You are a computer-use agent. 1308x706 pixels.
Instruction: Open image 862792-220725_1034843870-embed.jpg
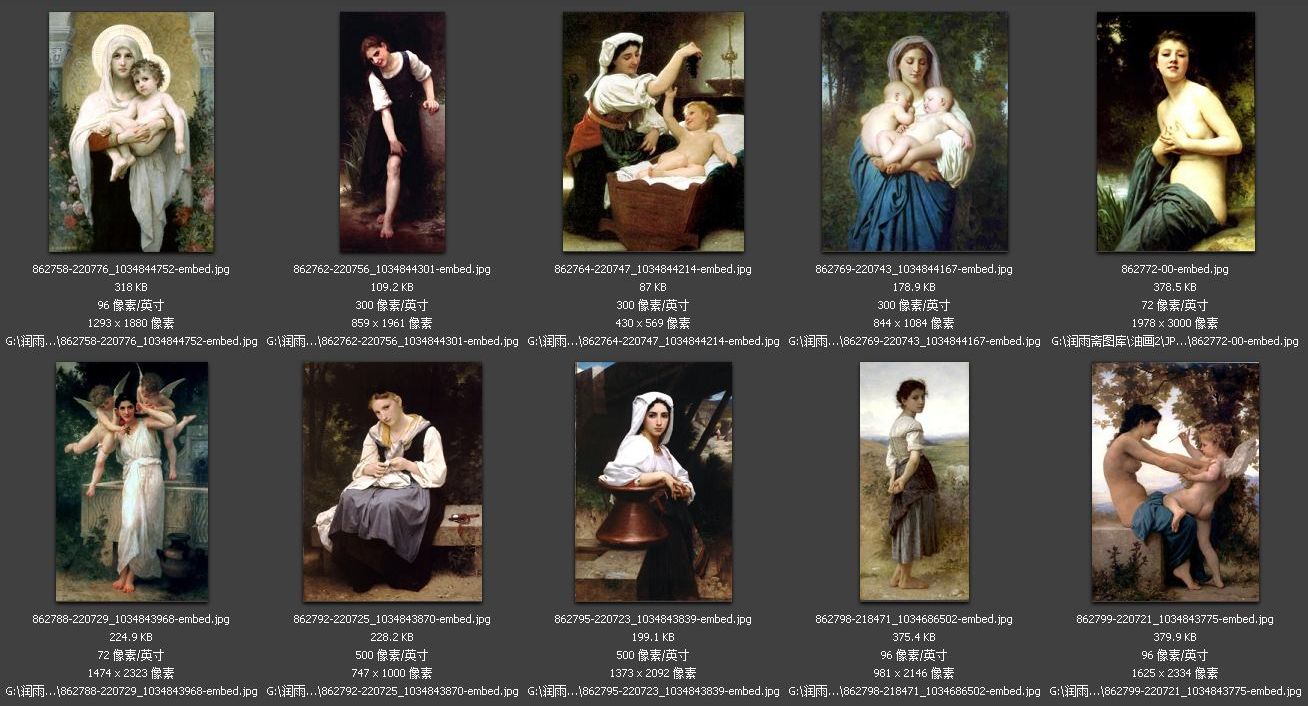click(392, 482)
